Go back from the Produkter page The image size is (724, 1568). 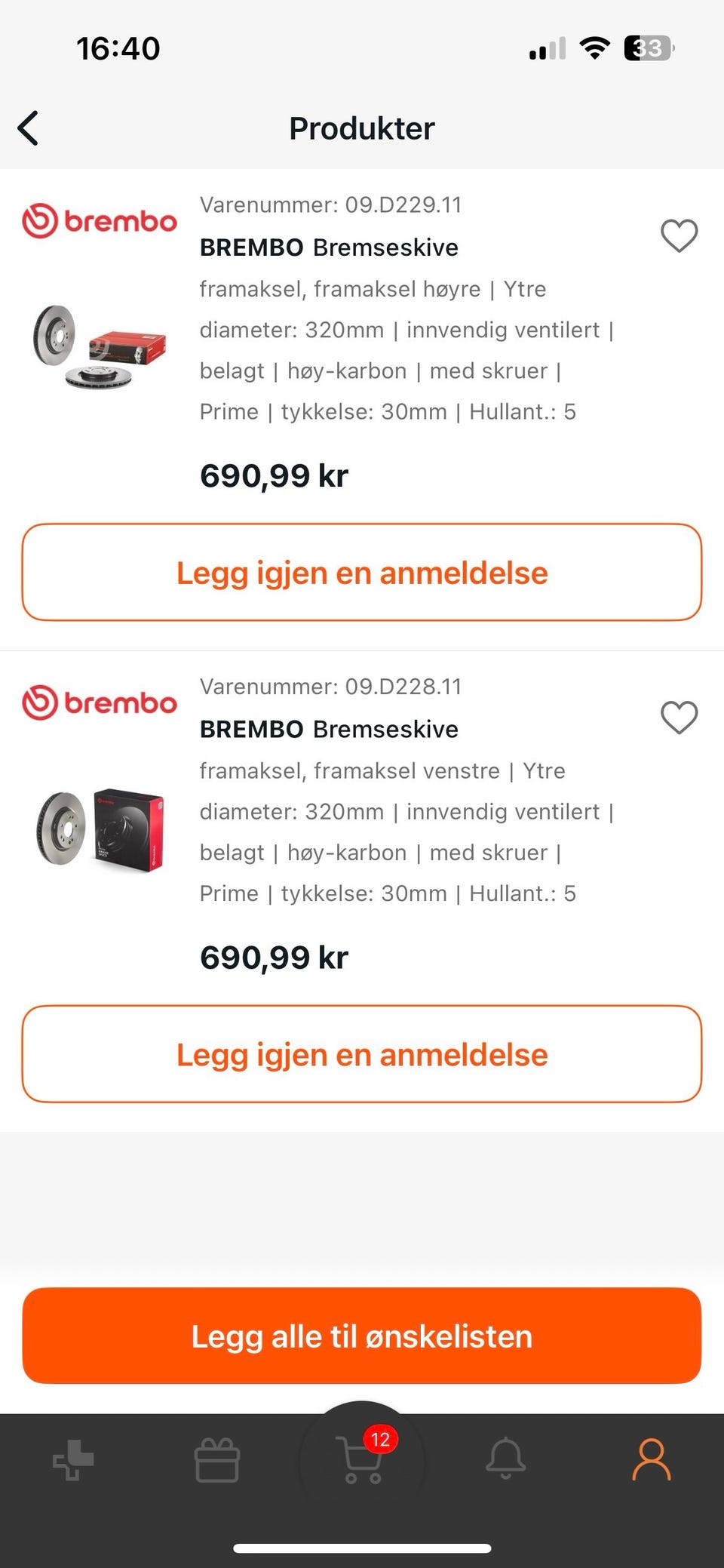[x=29, y=128]
